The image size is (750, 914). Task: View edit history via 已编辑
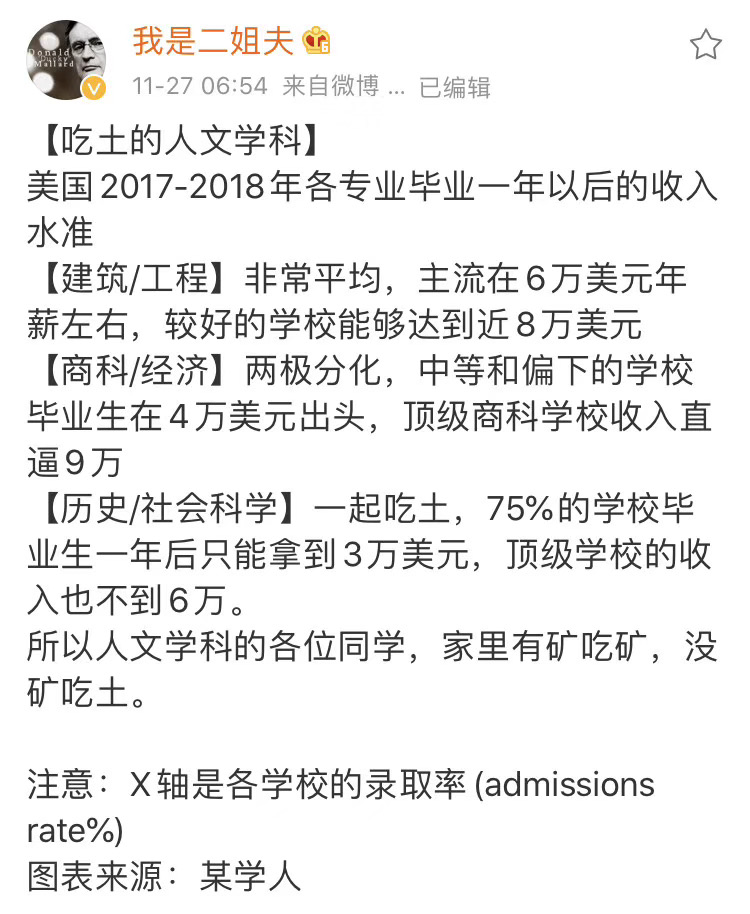tap(454, 87)
